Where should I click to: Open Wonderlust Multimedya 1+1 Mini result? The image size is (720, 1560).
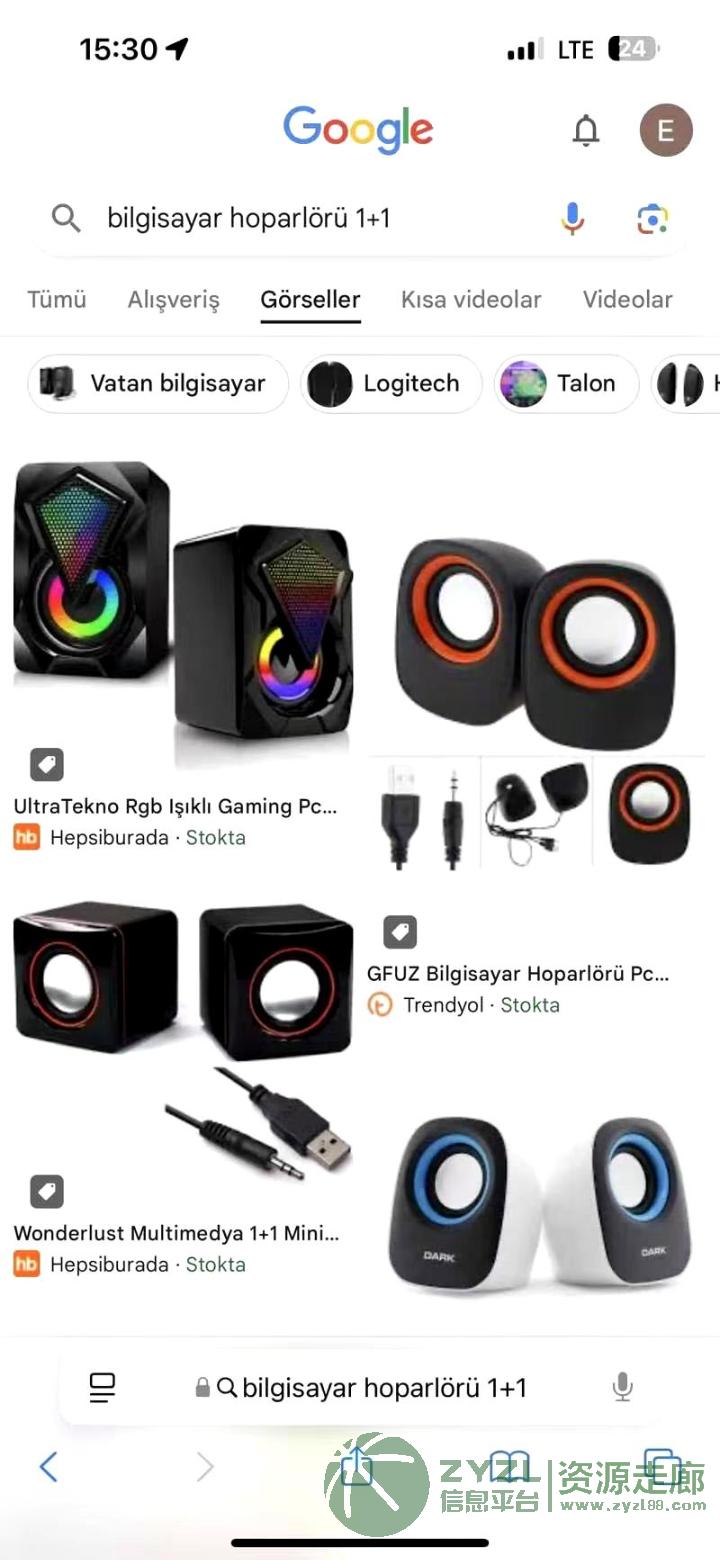[x=182, y=1040]
